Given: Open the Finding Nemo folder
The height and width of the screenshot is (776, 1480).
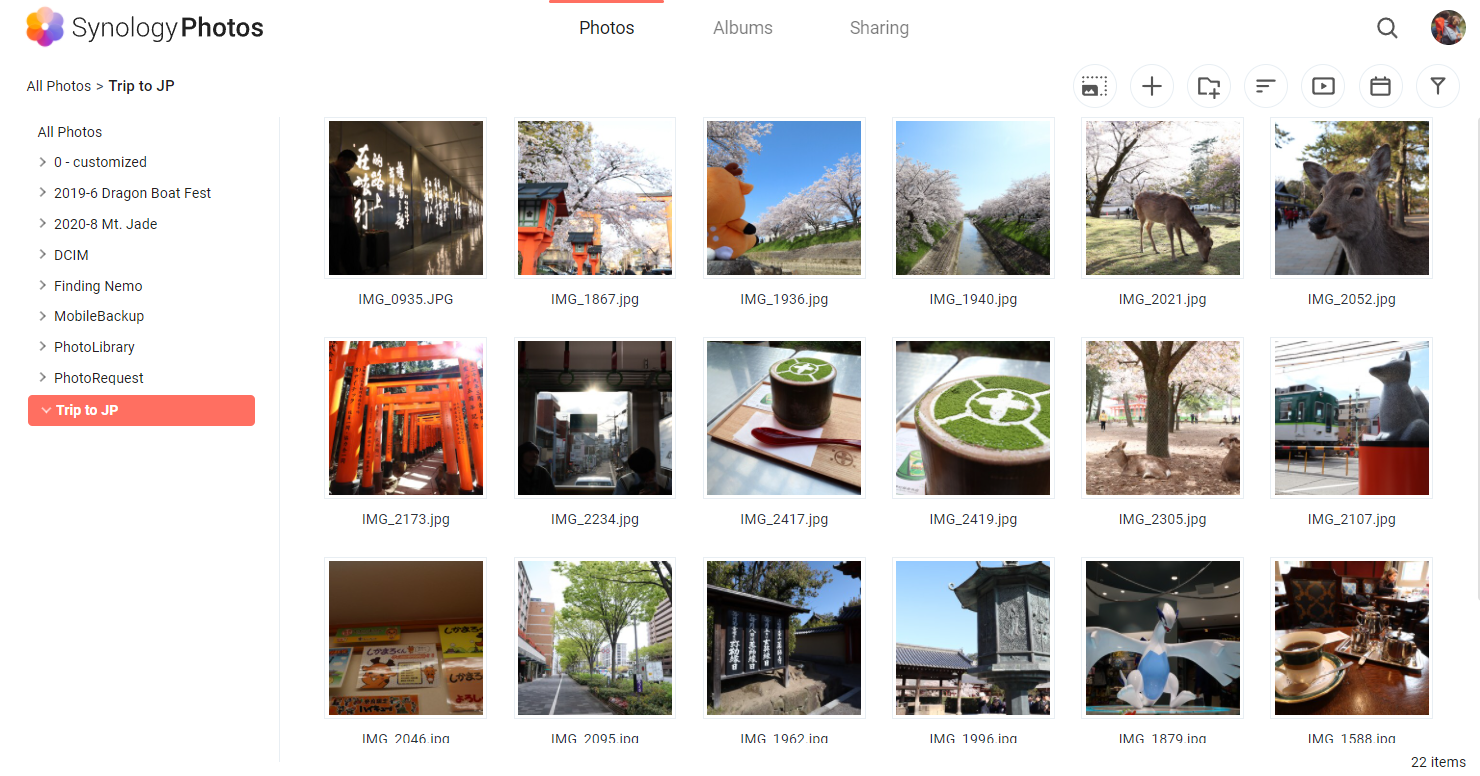Looking at the screenshot, I should click(98, 286).
